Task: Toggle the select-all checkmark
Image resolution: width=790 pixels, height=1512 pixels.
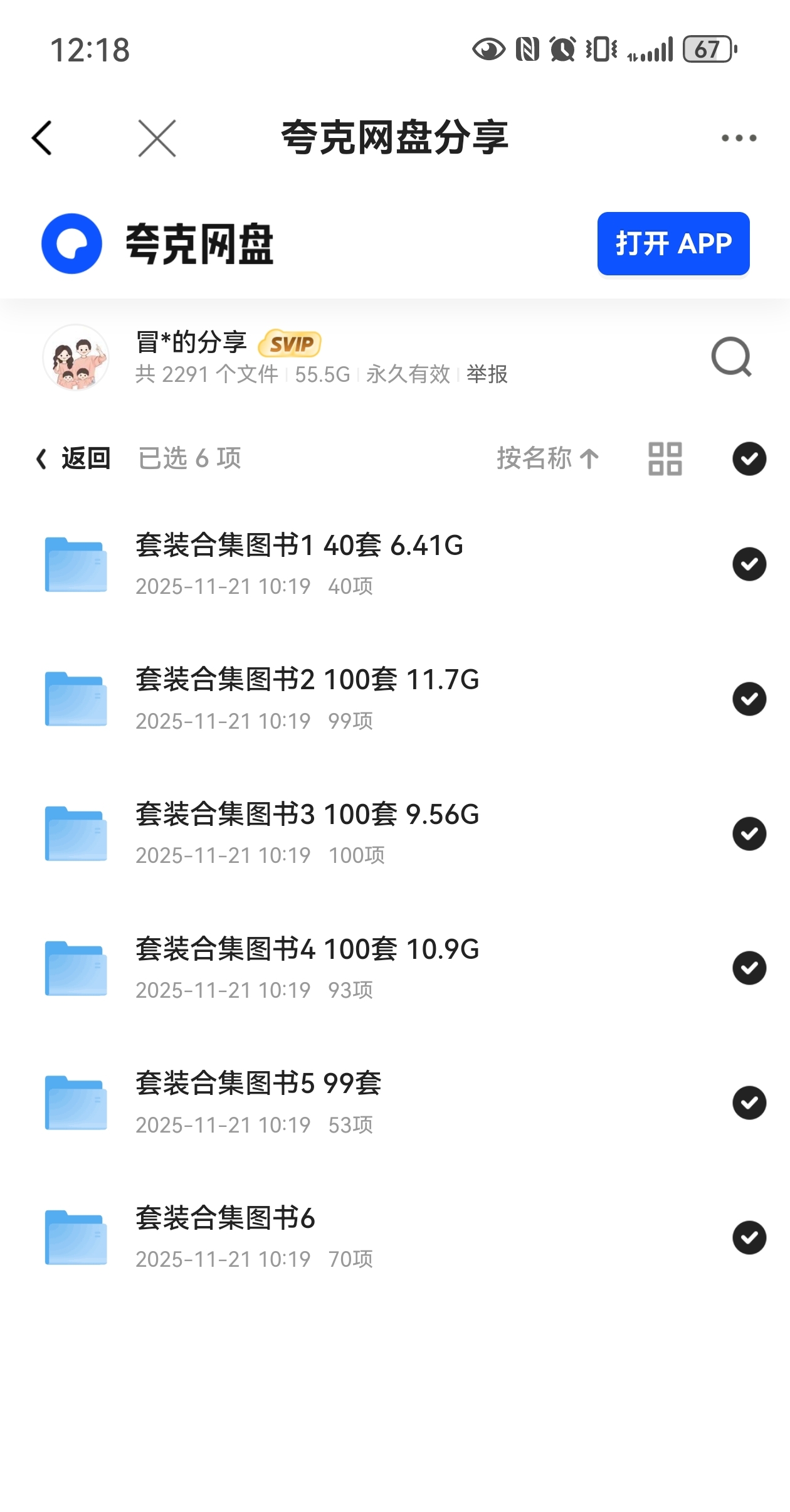Action: click(749, 458)
